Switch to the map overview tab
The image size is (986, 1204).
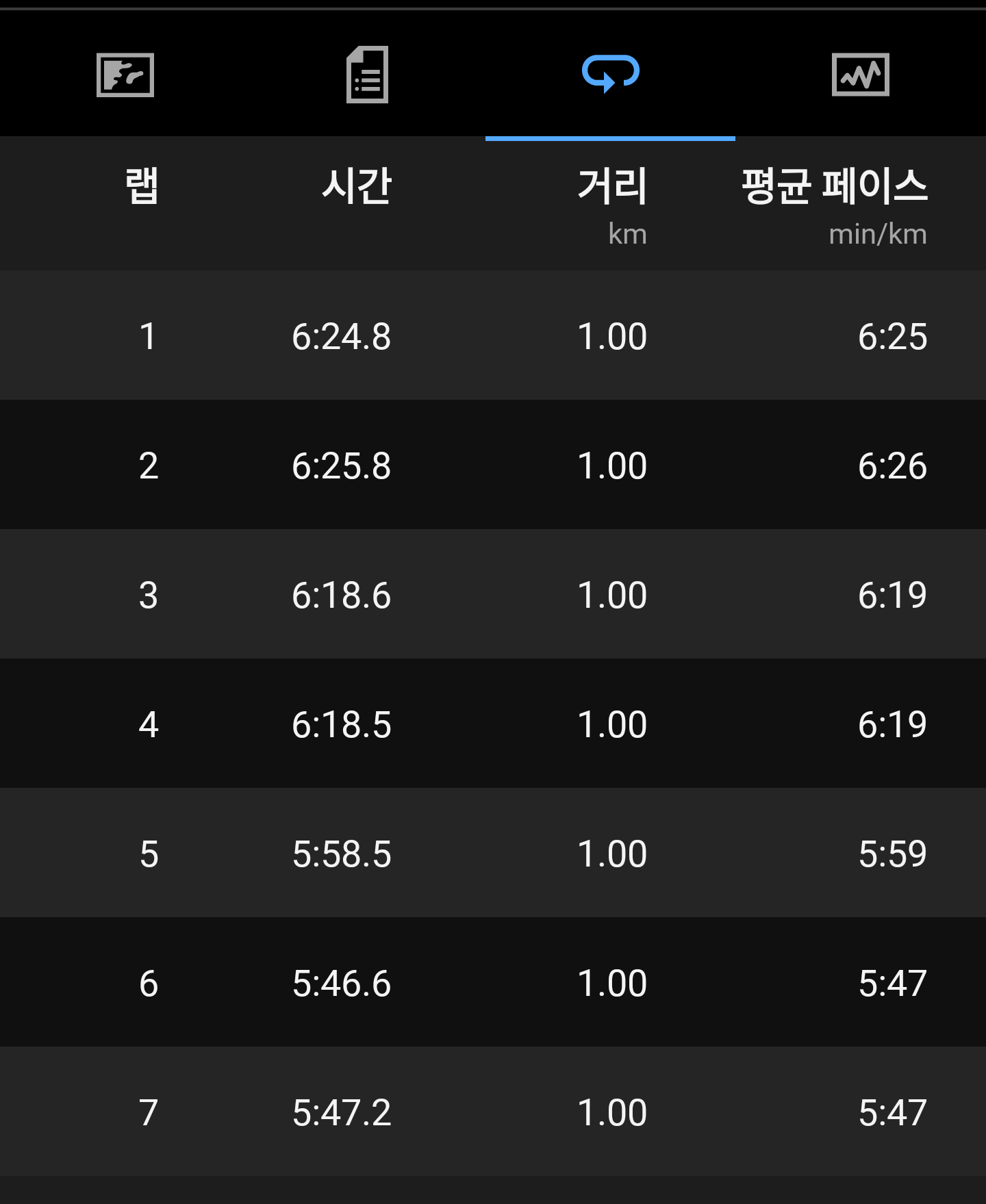(x=125, y=75)
